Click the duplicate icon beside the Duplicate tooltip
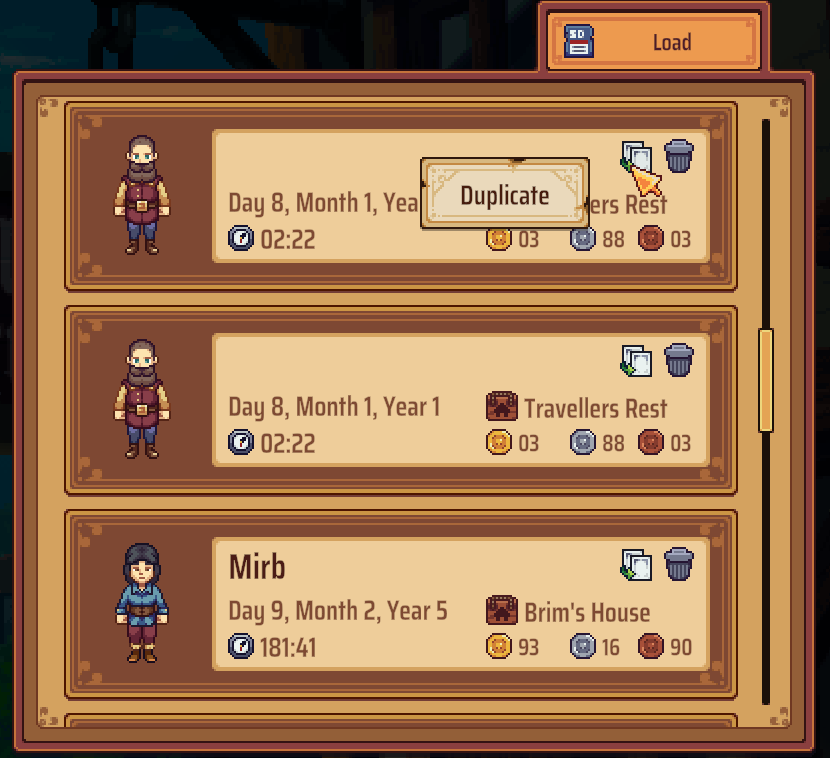830x758 pixels. point(635,157)
